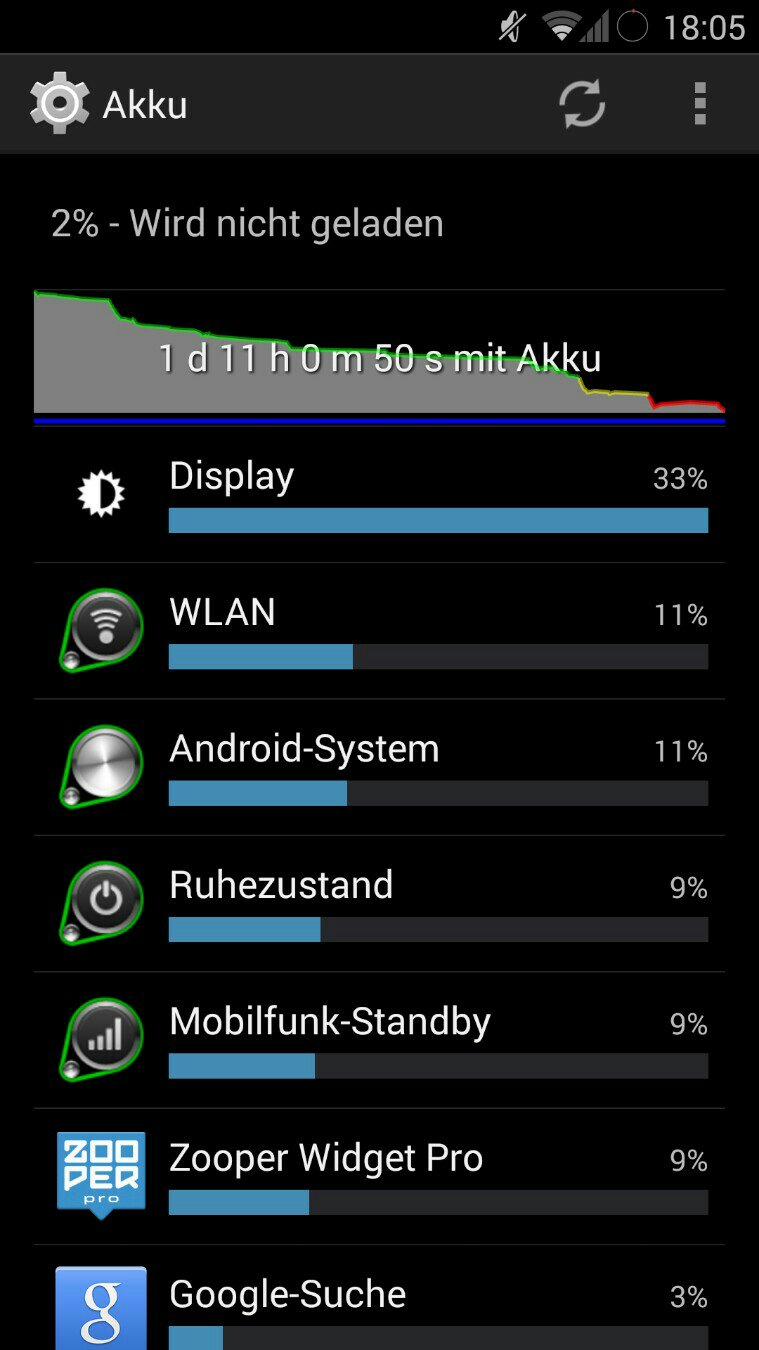759x1350 pixels.
Task: Refresh the battery statistics
Action: (581, 104)
